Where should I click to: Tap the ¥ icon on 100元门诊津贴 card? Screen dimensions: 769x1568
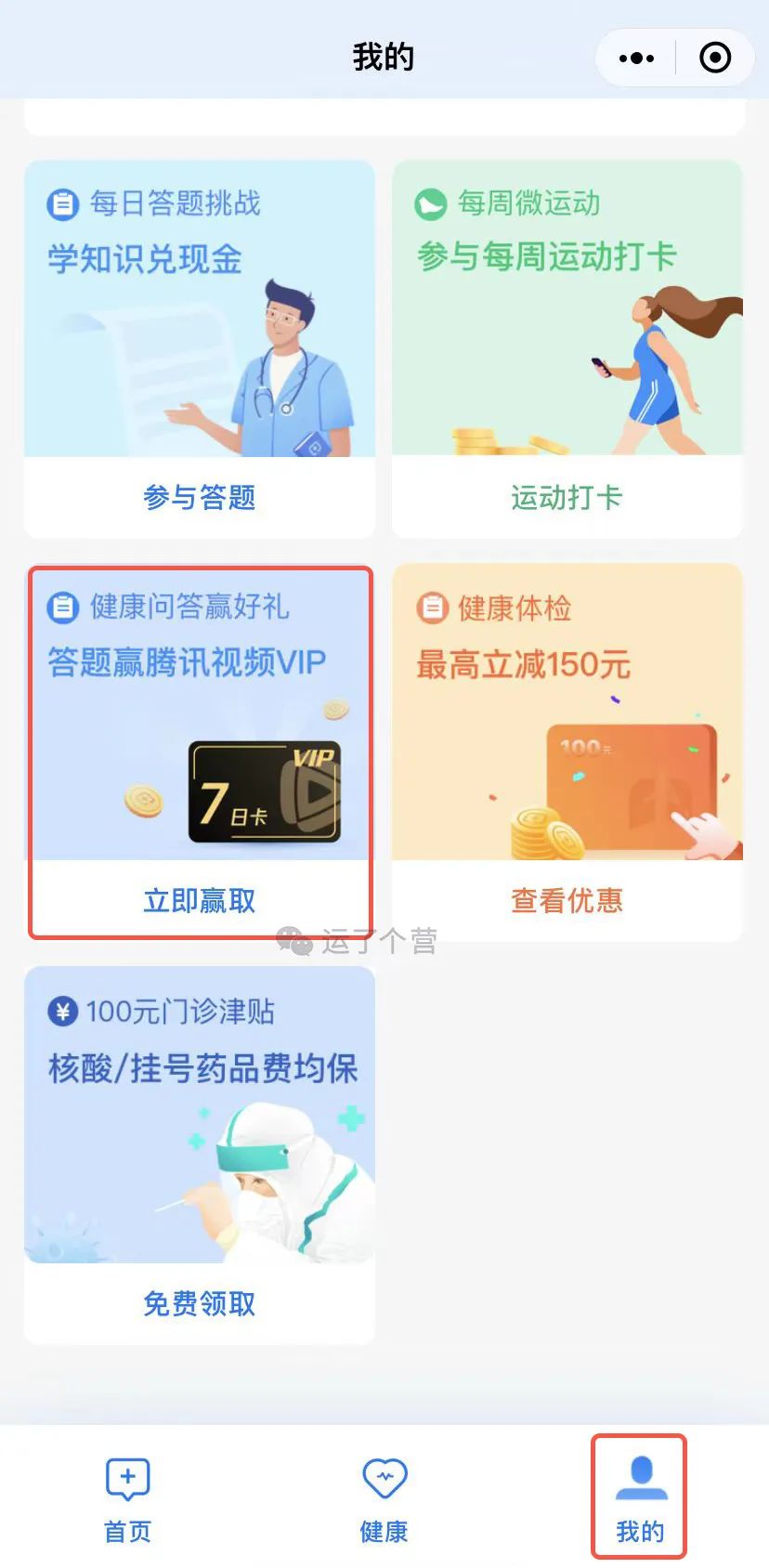[x=61, y=1012]
